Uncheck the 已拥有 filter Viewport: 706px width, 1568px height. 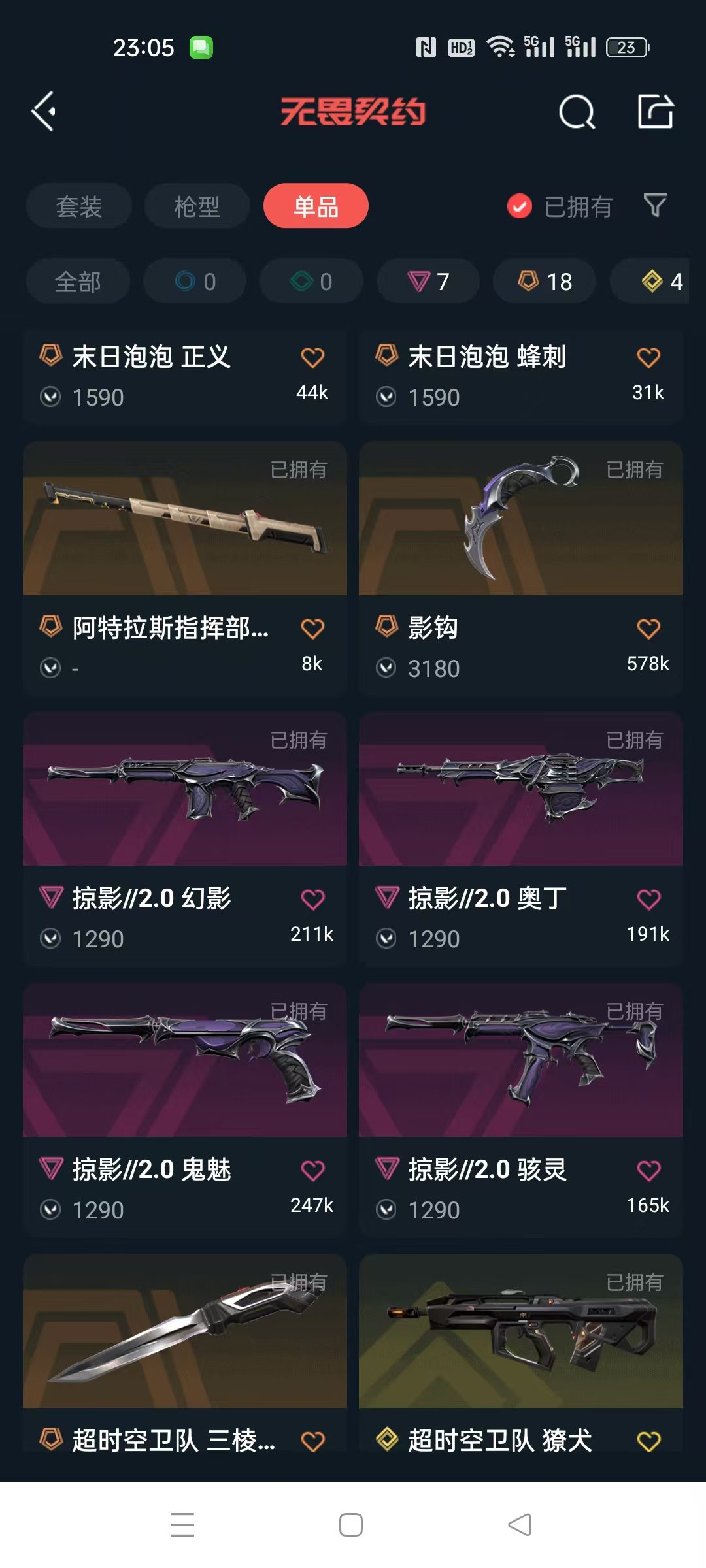(x=560, y=206)
